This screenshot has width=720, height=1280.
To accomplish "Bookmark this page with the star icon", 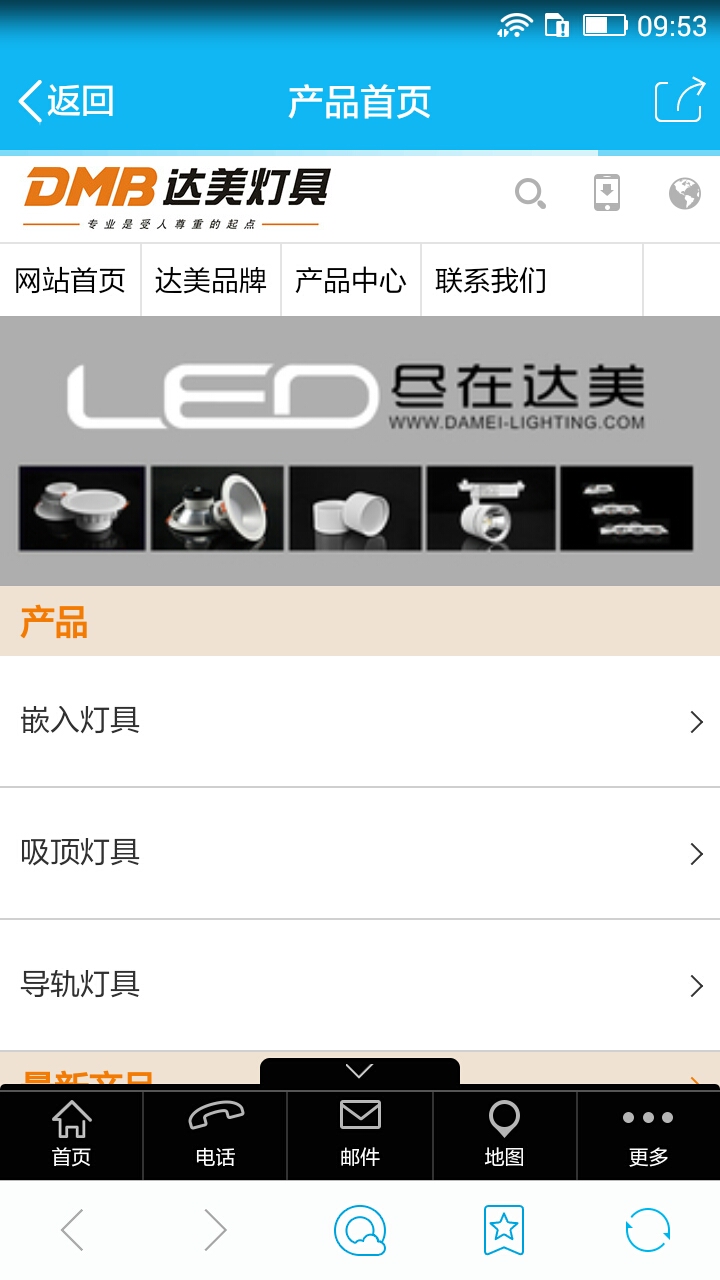I will click(x=503, y=1230).
